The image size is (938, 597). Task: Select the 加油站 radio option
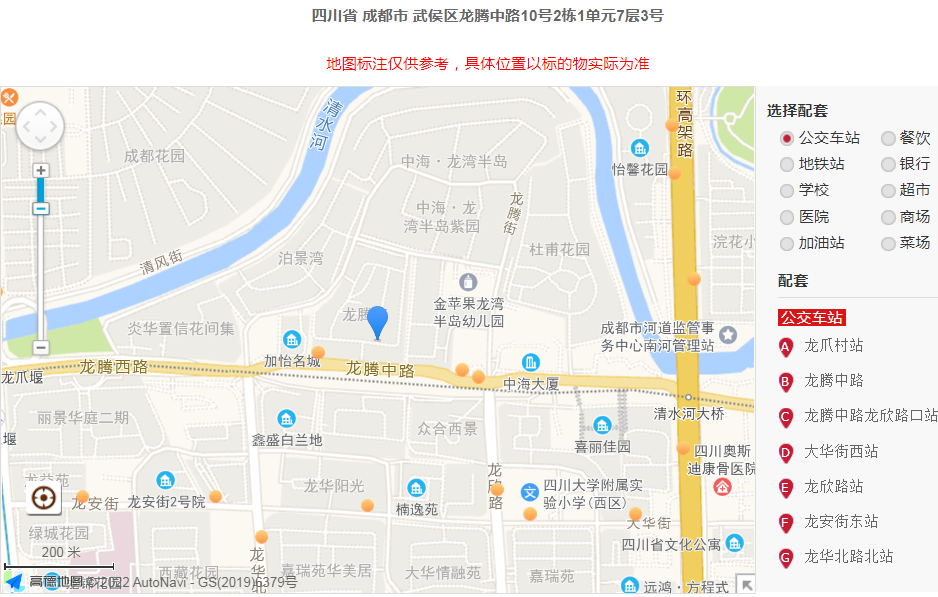787,243
